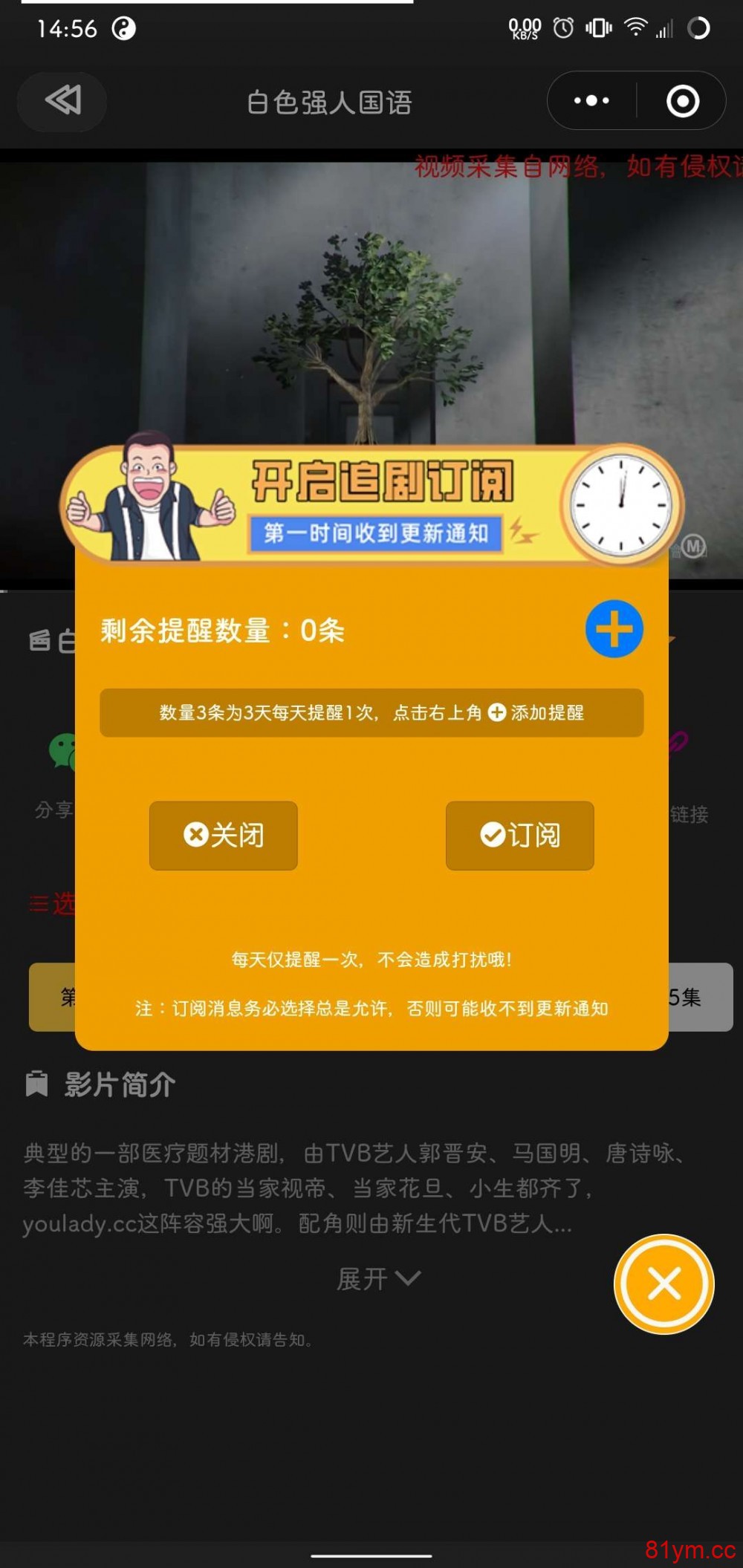Screen dimensions: 743x1568
Task: Open the mini-program more options (...) menu
Action: pyautogui.click(x=589, y=100)
